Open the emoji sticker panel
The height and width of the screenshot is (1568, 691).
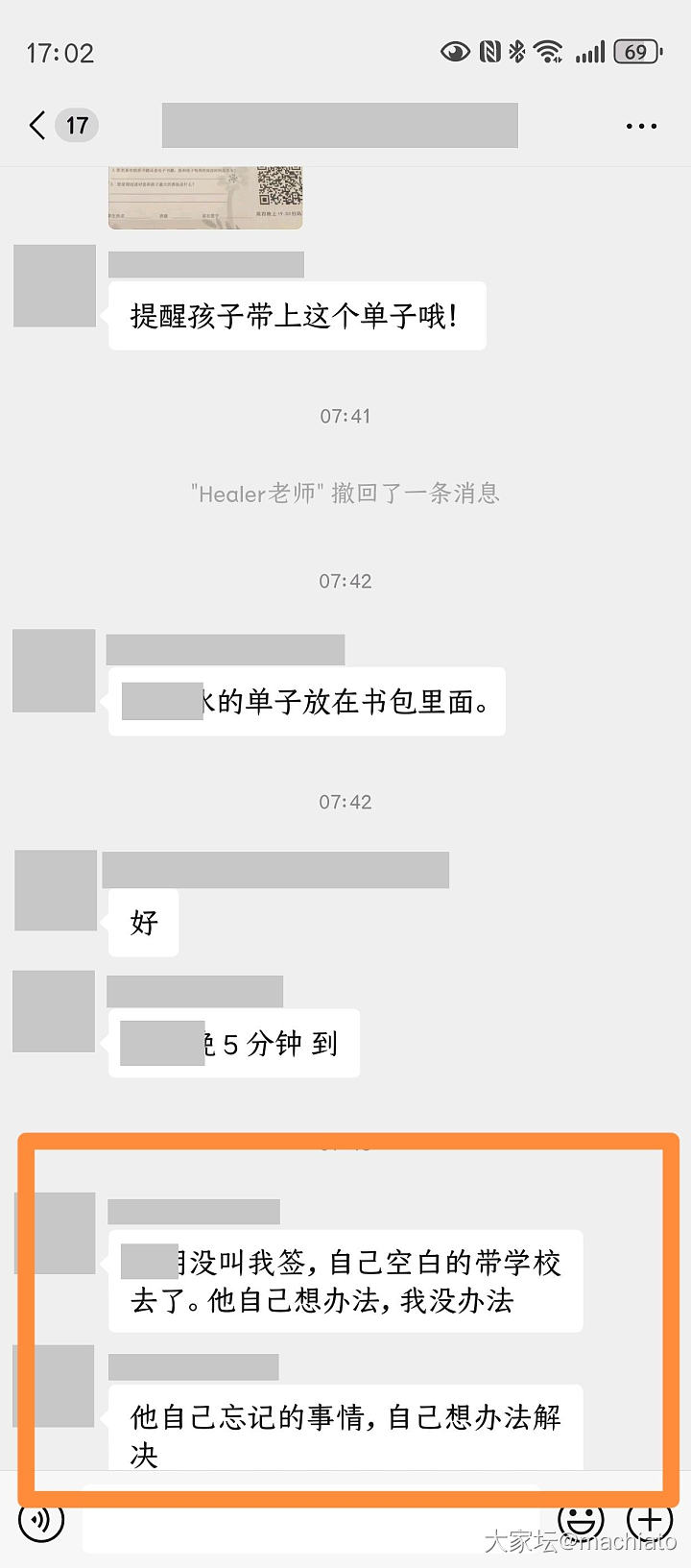pos(581,1520)
